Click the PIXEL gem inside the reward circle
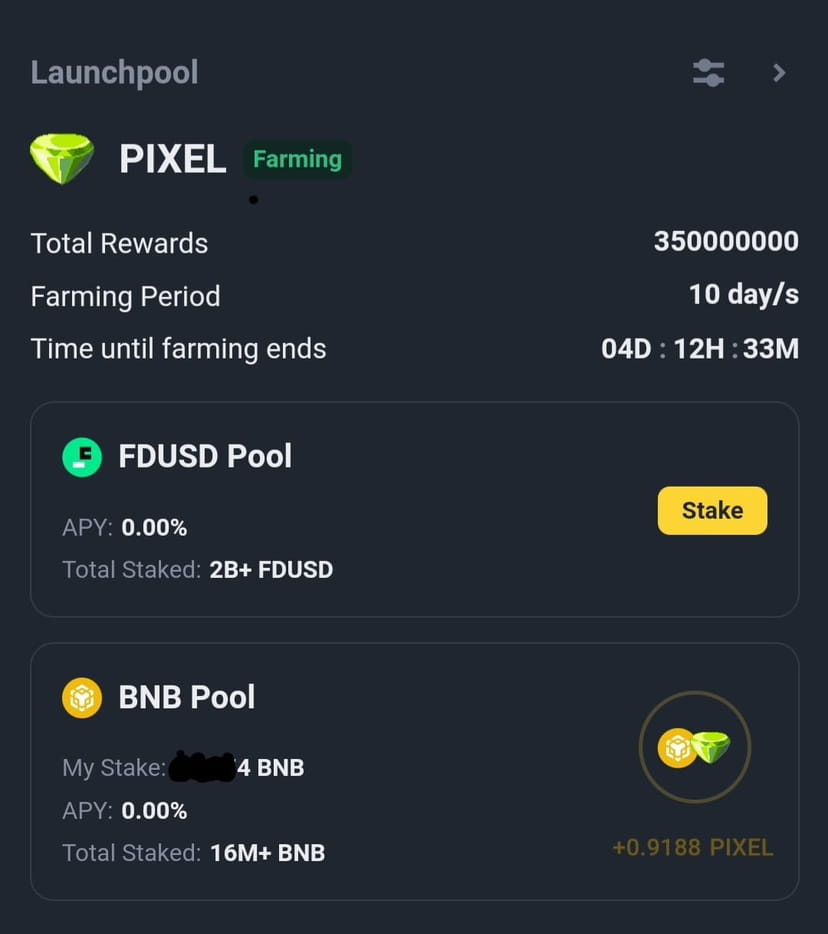828x934 pixels. tap(711, 748)
